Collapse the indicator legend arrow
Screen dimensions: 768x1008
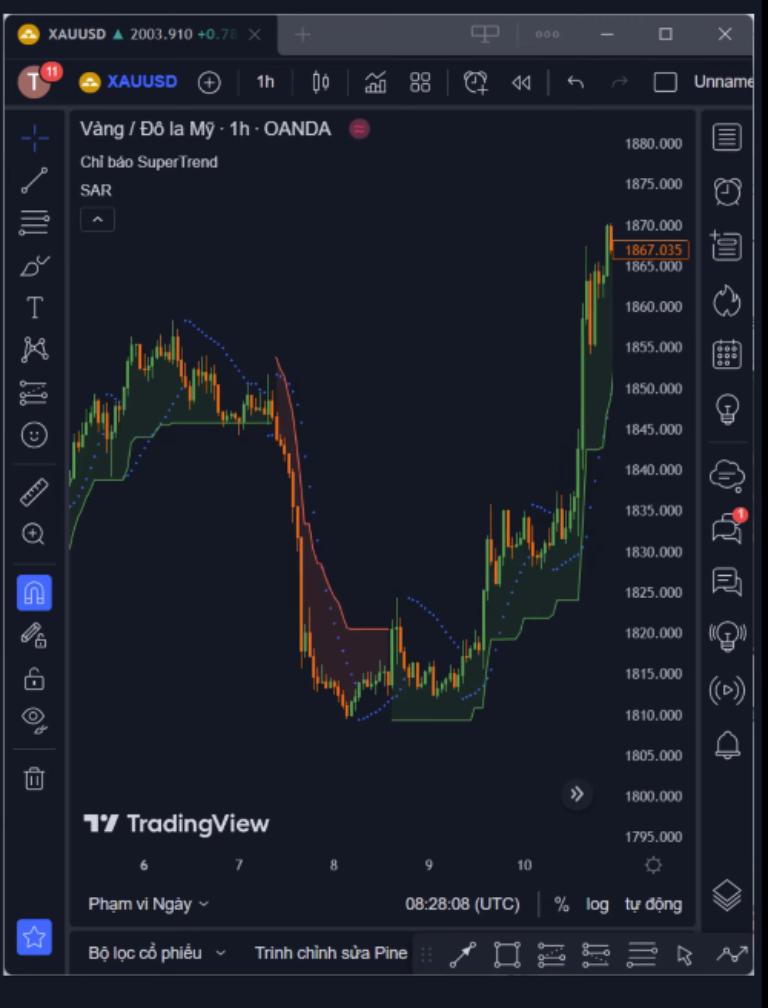click(x=97, y=219)
